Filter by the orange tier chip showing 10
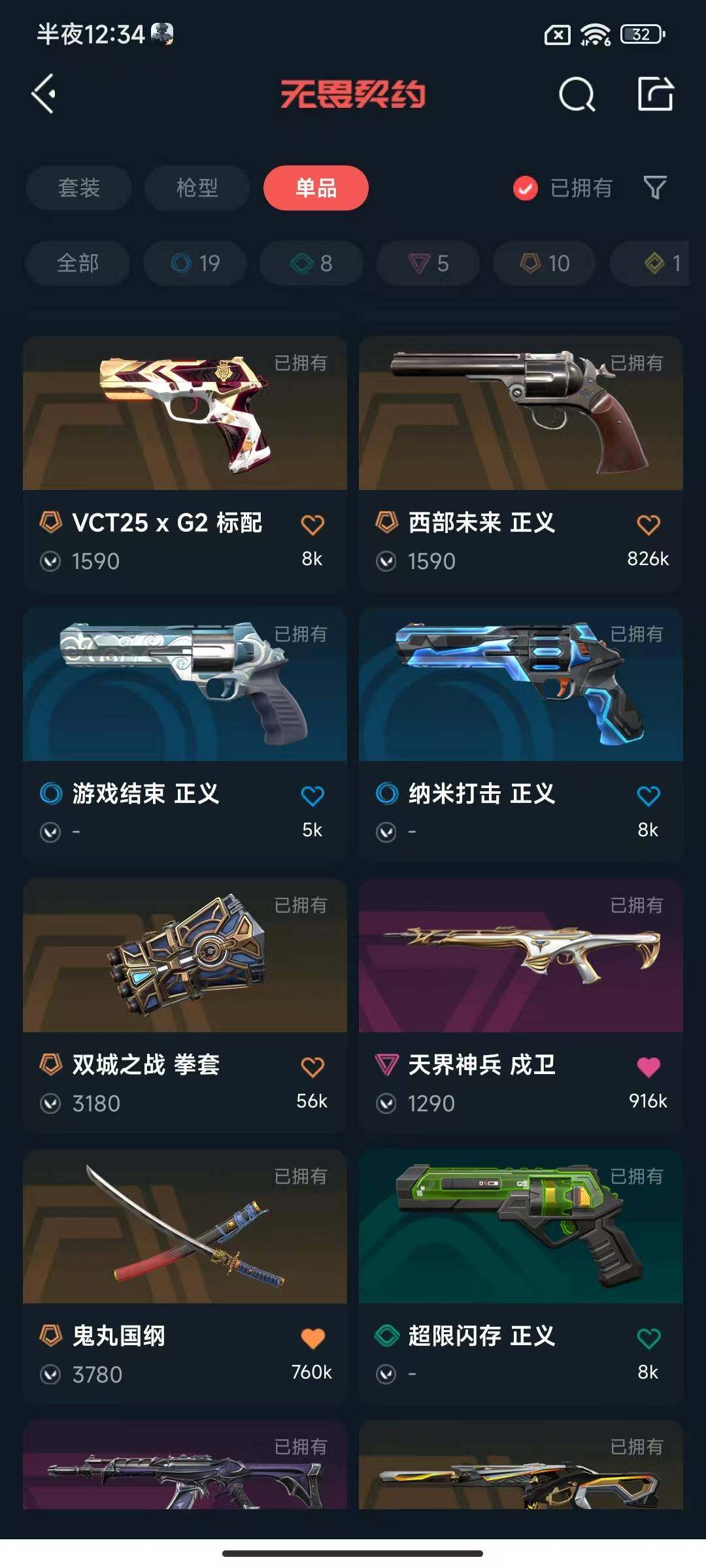 [x=545, y=263]
